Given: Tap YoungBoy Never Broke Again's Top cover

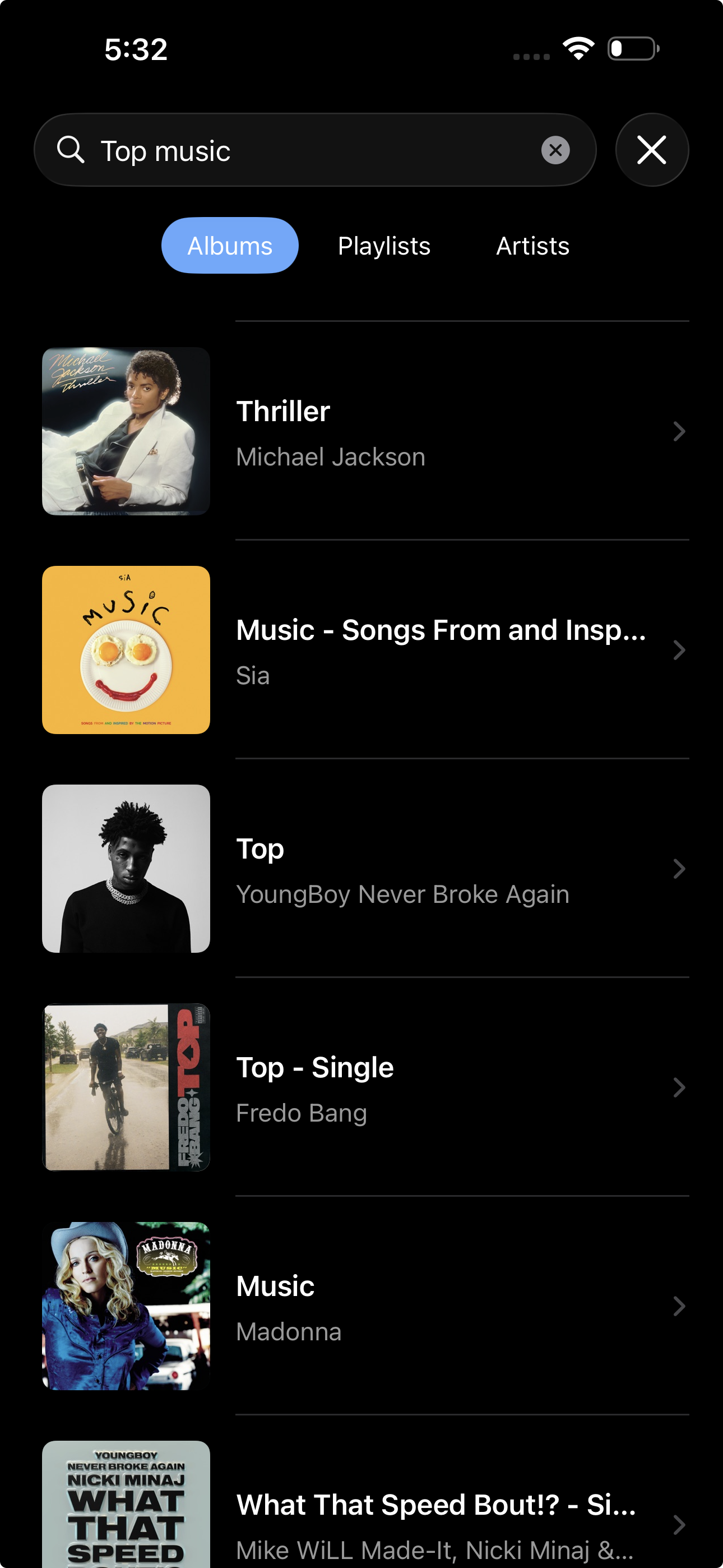Looking at the screenshot, I should coord(125,868).
